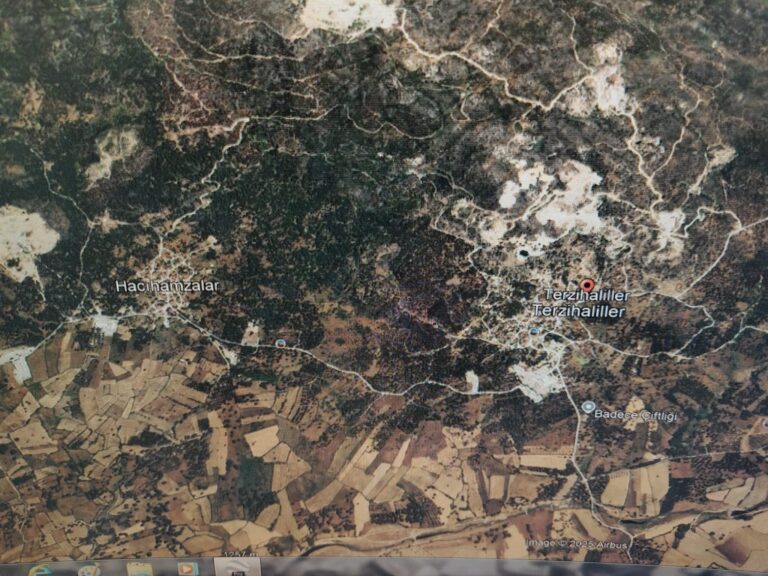Open Internet Explorer from the taskbar
The image size is (768, 576).
(40, 570)
